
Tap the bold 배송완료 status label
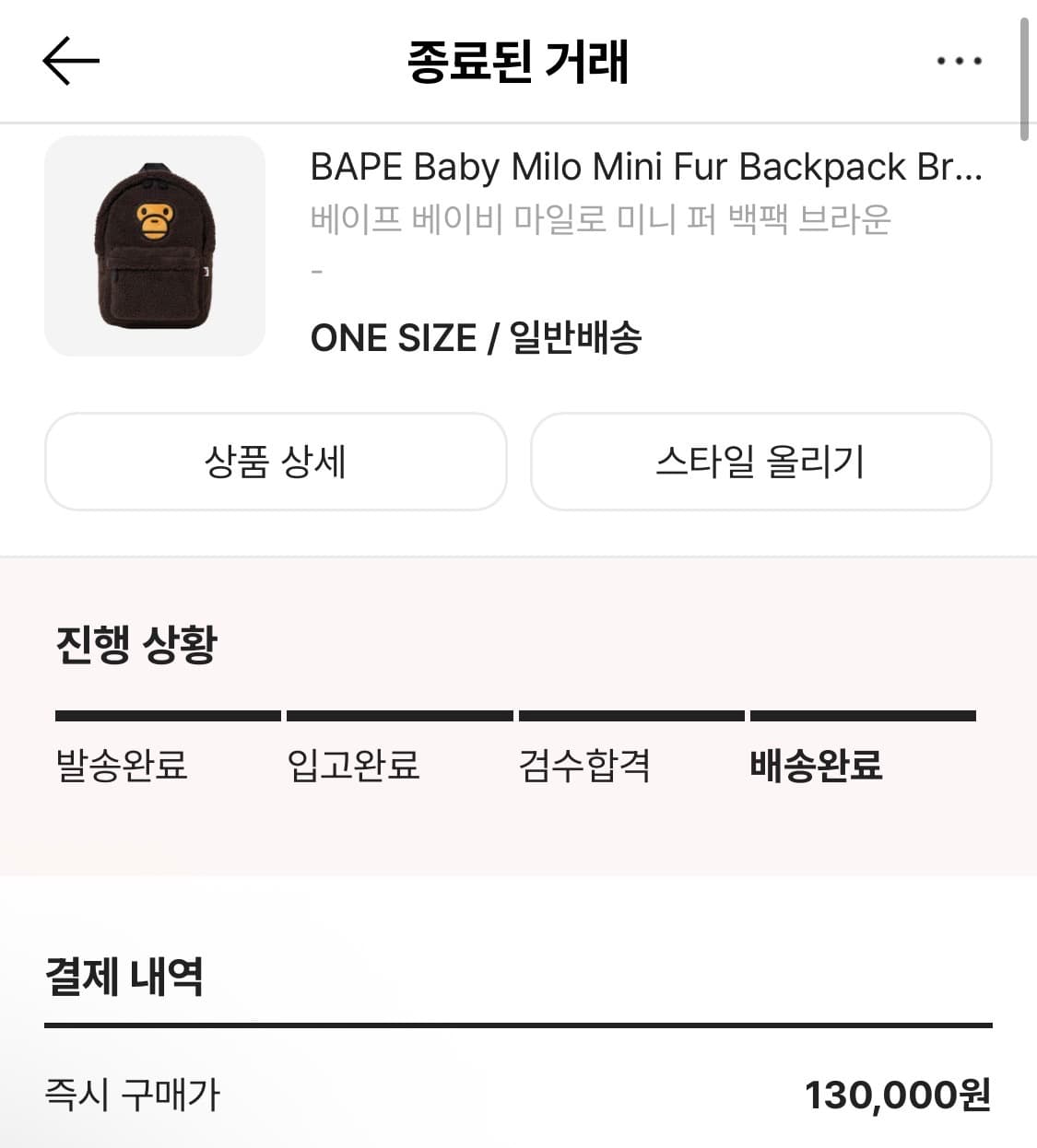[819, 766]
